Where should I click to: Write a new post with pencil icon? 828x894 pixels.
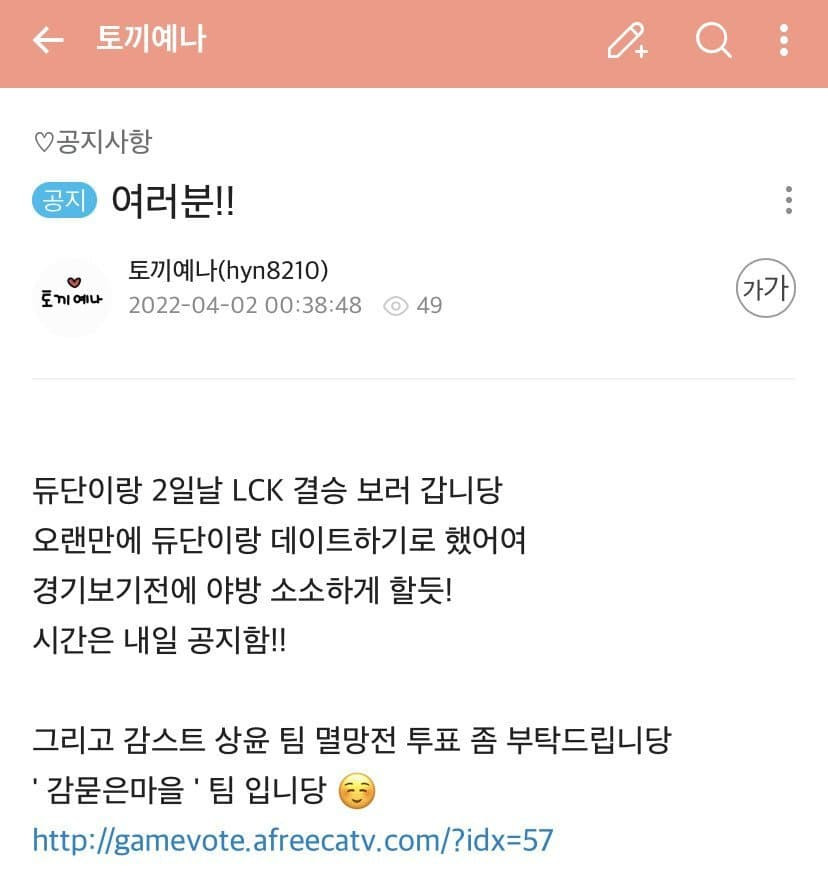pyautogui.click(x=628, y=41)
